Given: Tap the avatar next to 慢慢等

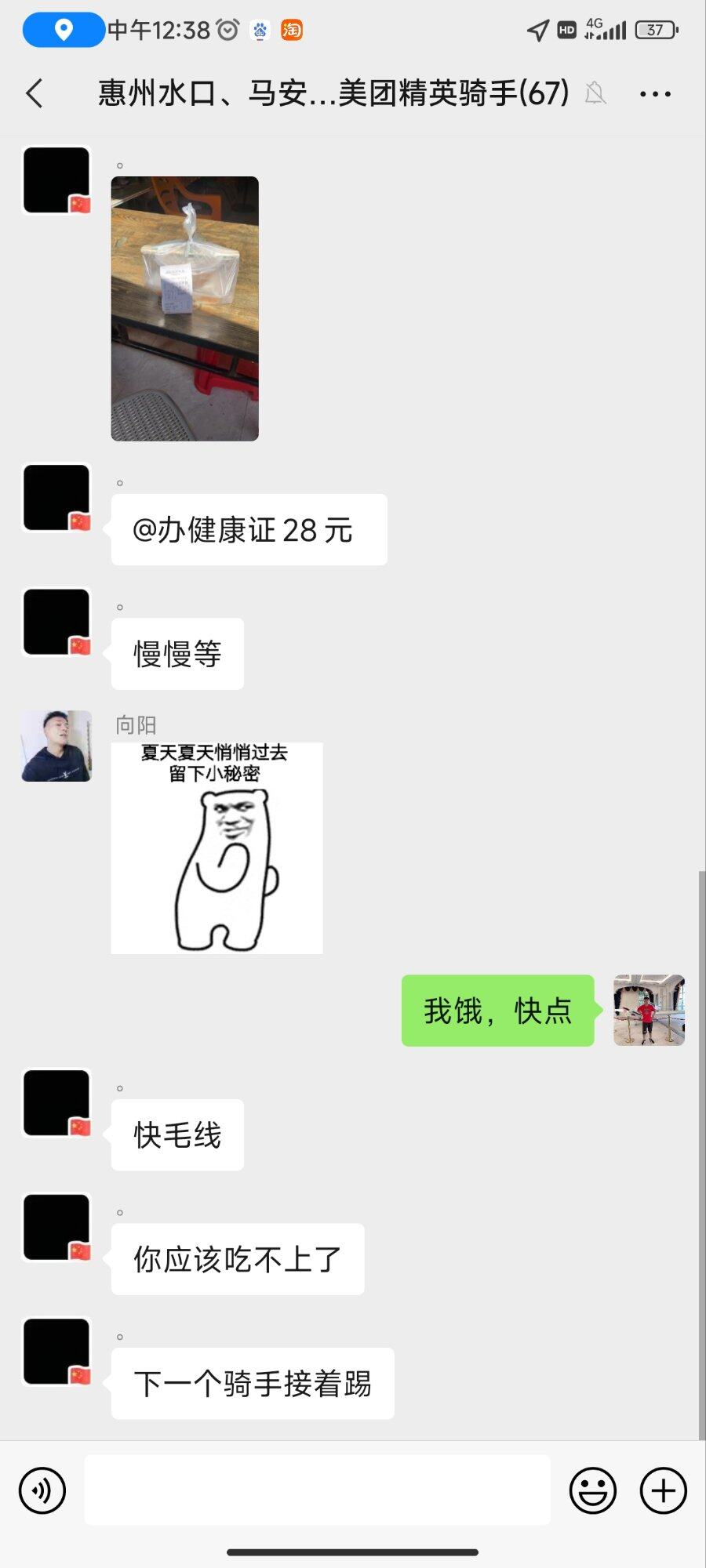Looking at the screenshot, I should (x=56, y=622).
